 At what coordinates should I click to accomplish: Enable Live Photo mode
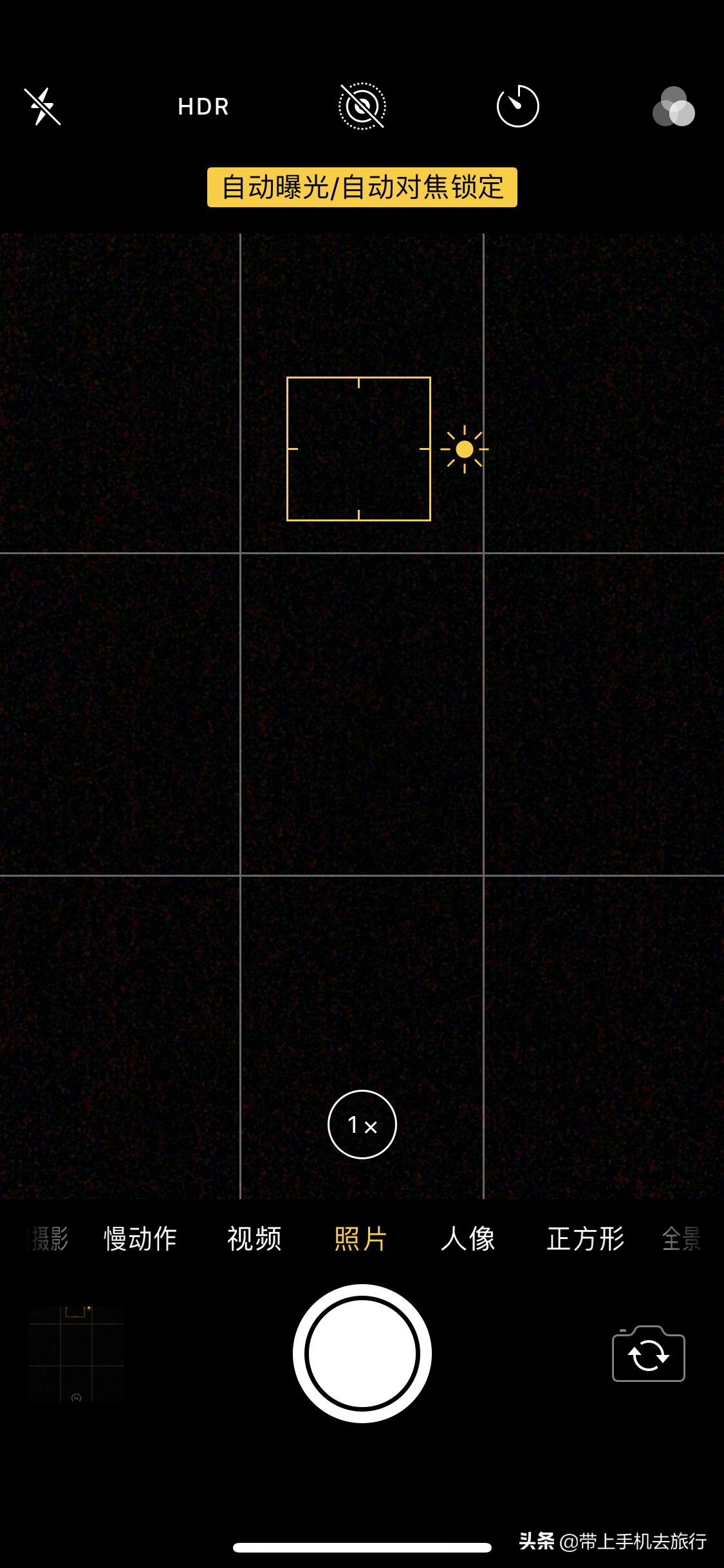click(x=362, y=106)
